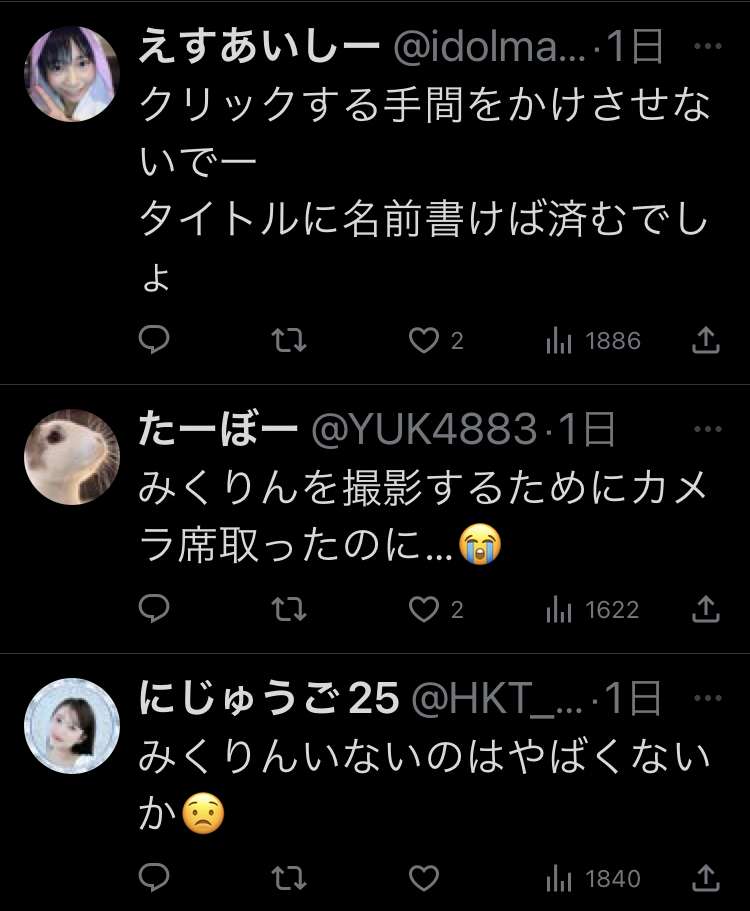Screen dimensions: 750x911
Task: Like にじゅうご25's tweet
Action: coord(425,879)
